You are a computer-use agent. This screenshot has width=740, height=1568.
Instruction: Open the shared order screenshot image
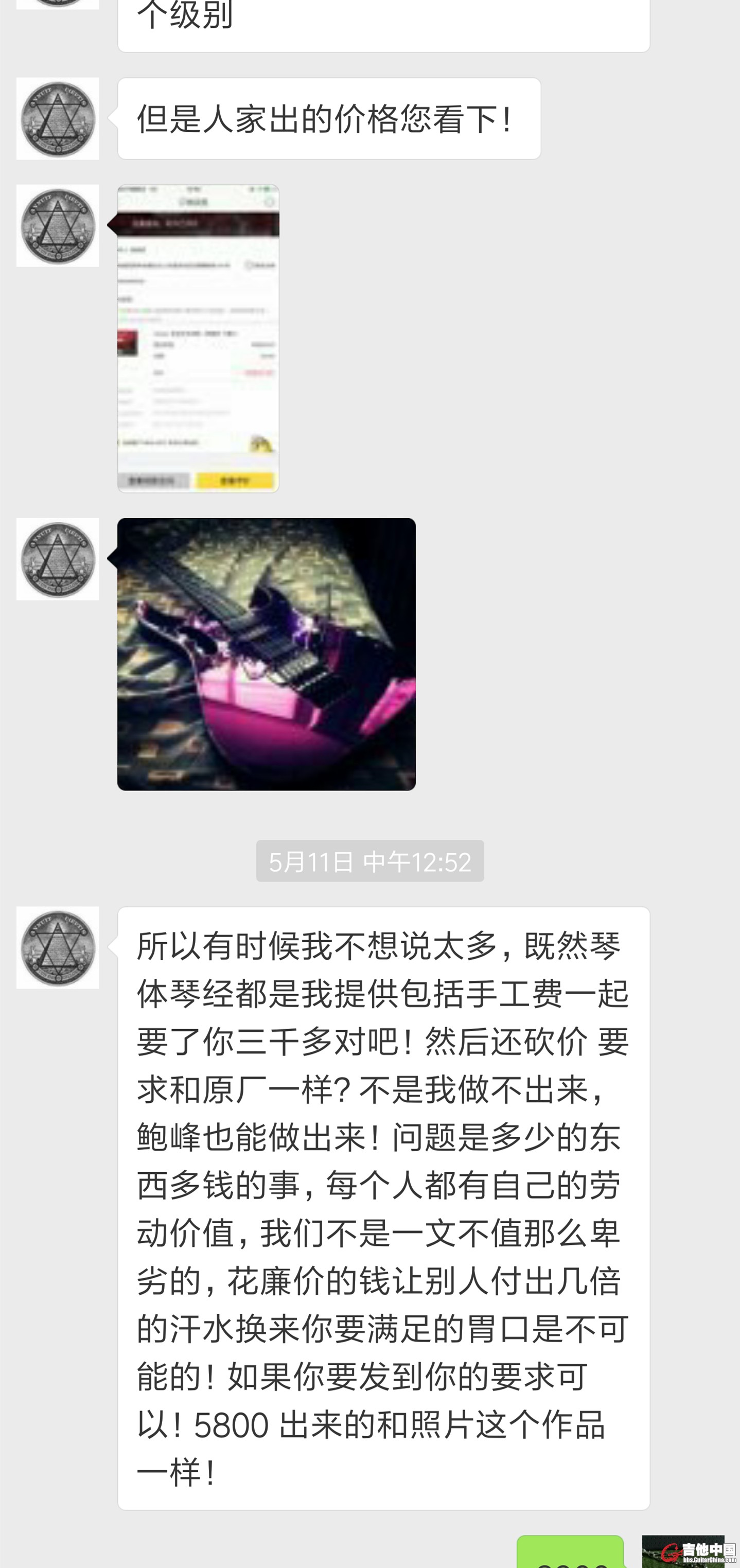pos(198,339)
